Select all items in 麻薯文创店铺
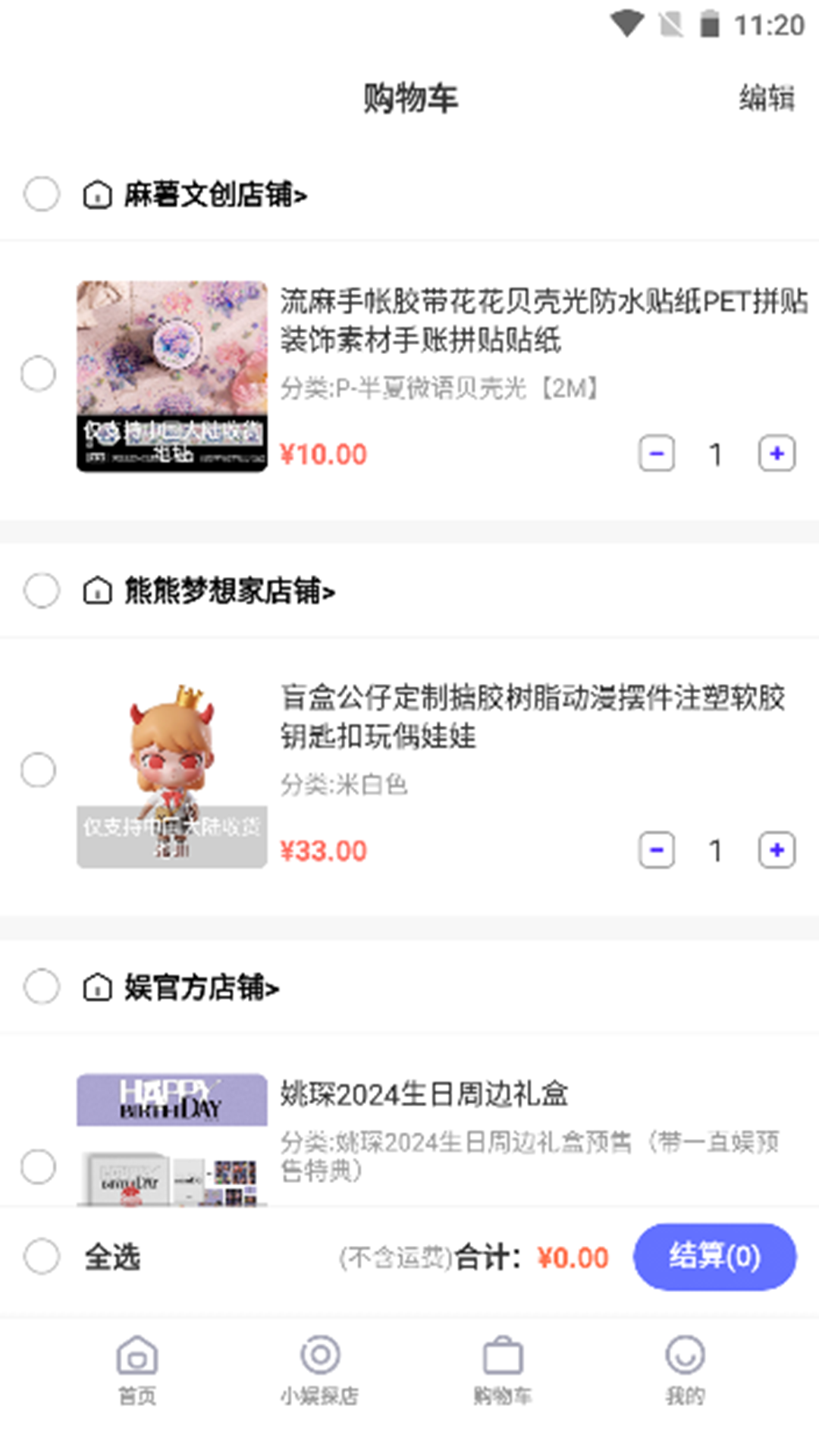The height and width of the screenshot is (1456, 819). coord(41,194)
